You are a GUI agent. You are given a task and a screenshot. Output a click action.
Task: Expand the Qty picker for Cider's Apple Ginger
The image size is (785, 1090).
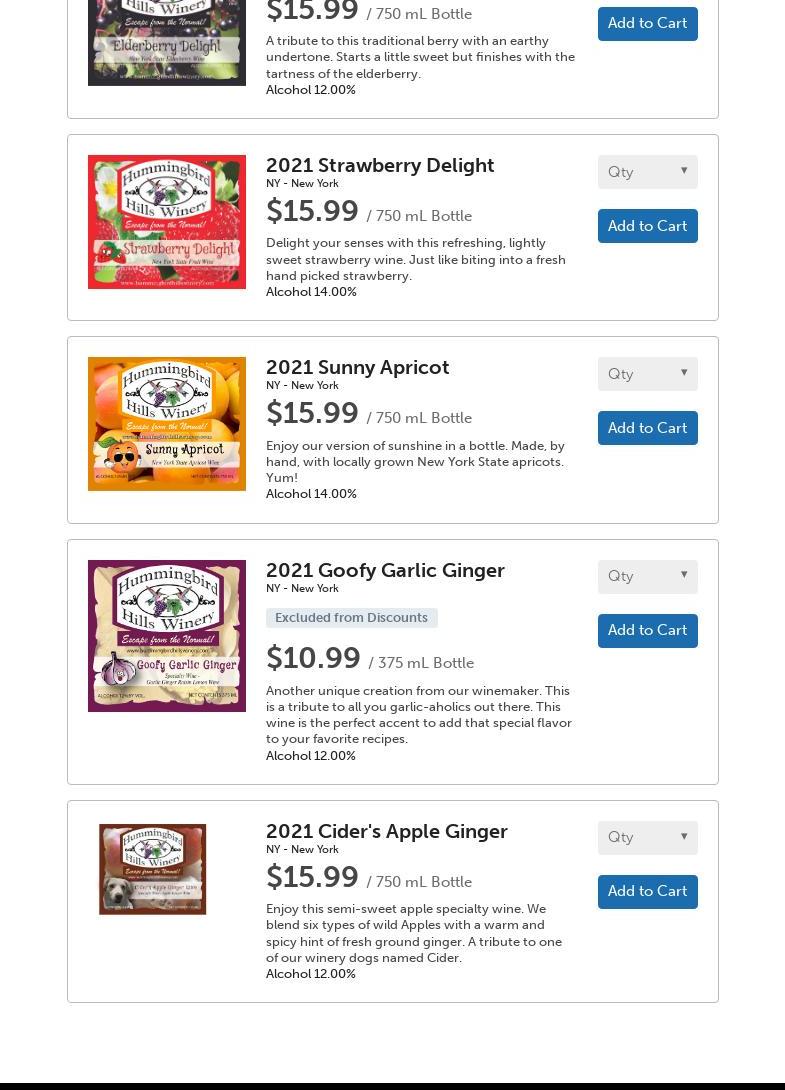[x=647, y=837]
